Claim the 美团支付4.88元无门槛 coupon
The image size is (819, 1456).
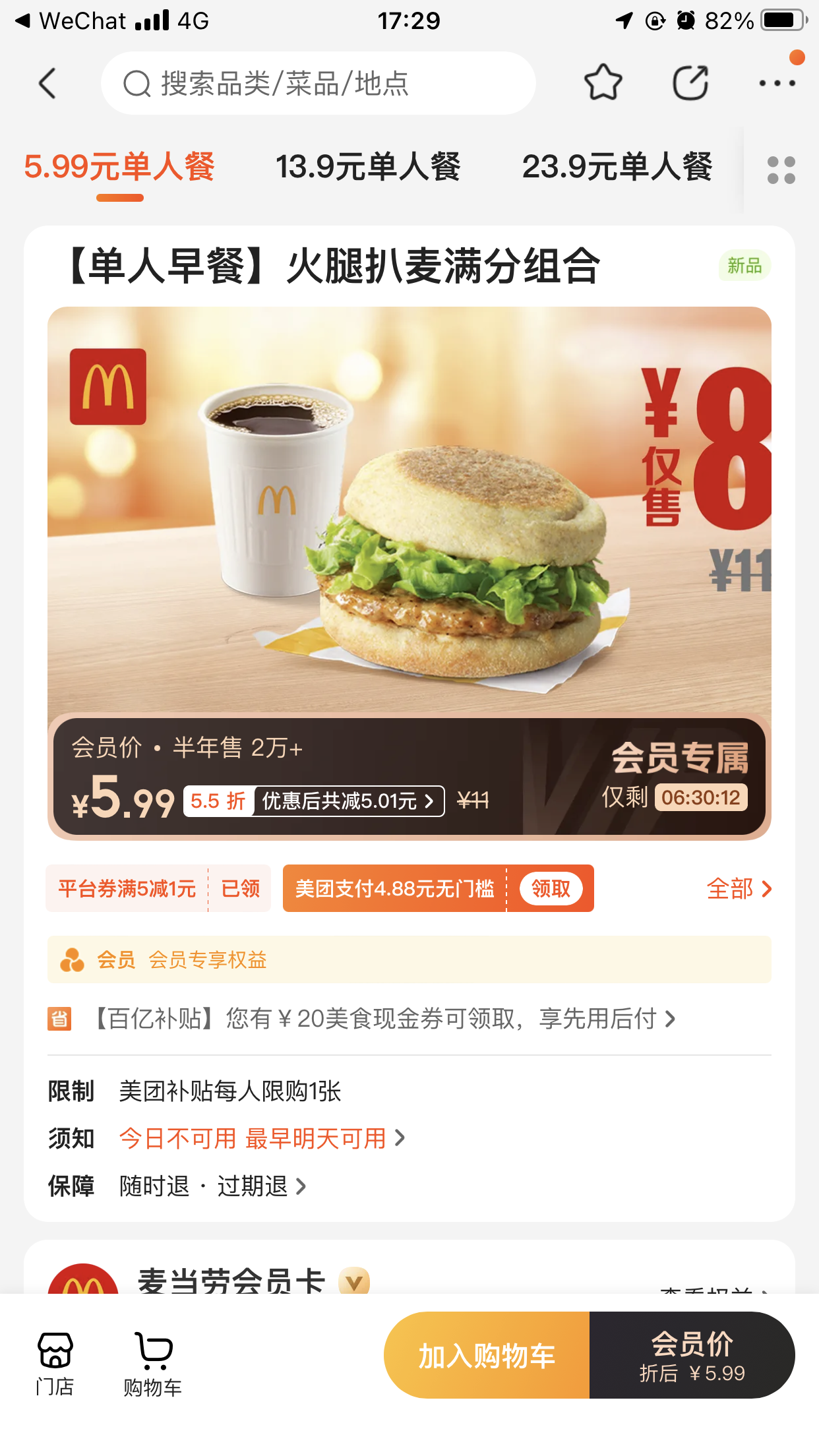[551, 889]
